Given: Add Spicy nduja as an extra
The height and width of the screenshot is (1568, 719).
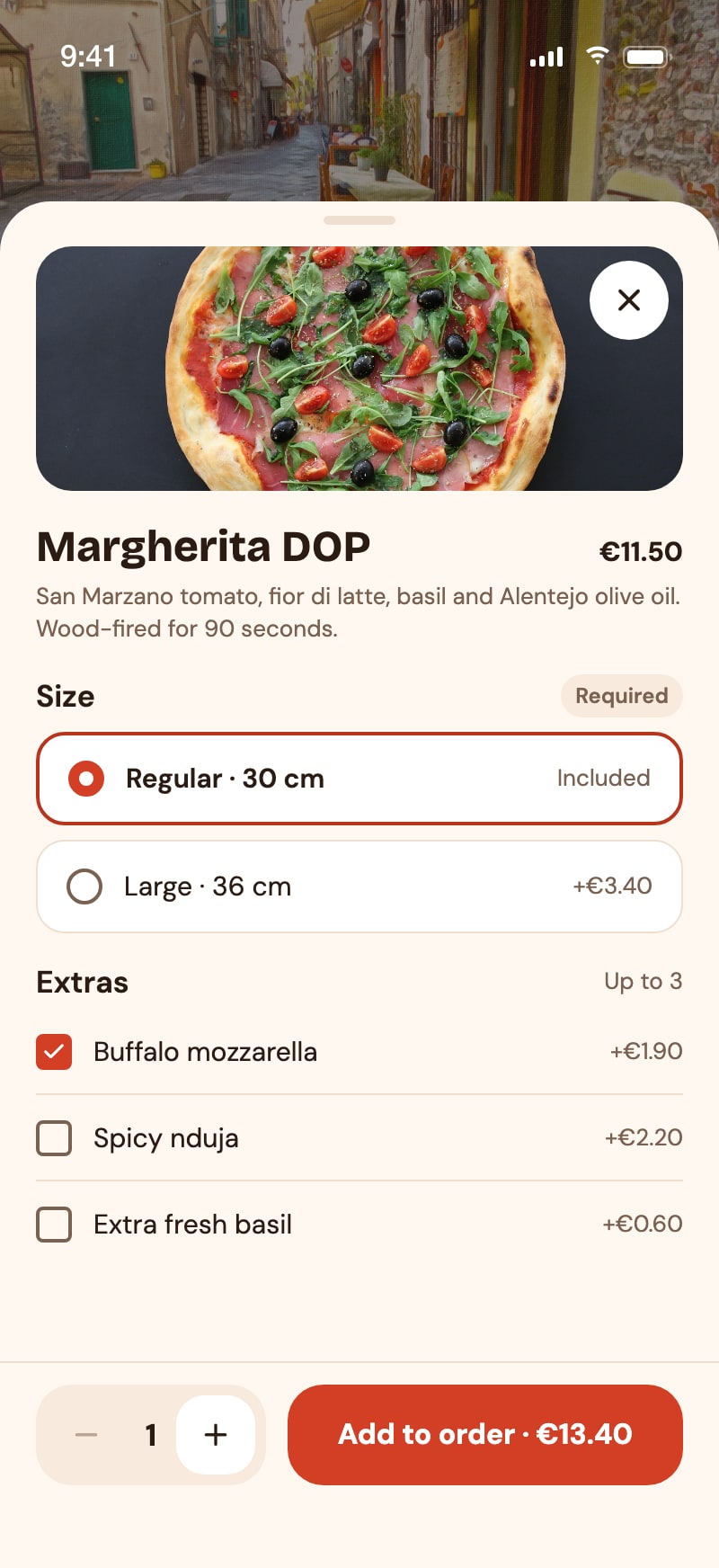Looking at the screenshot, I should (359, 1138).
